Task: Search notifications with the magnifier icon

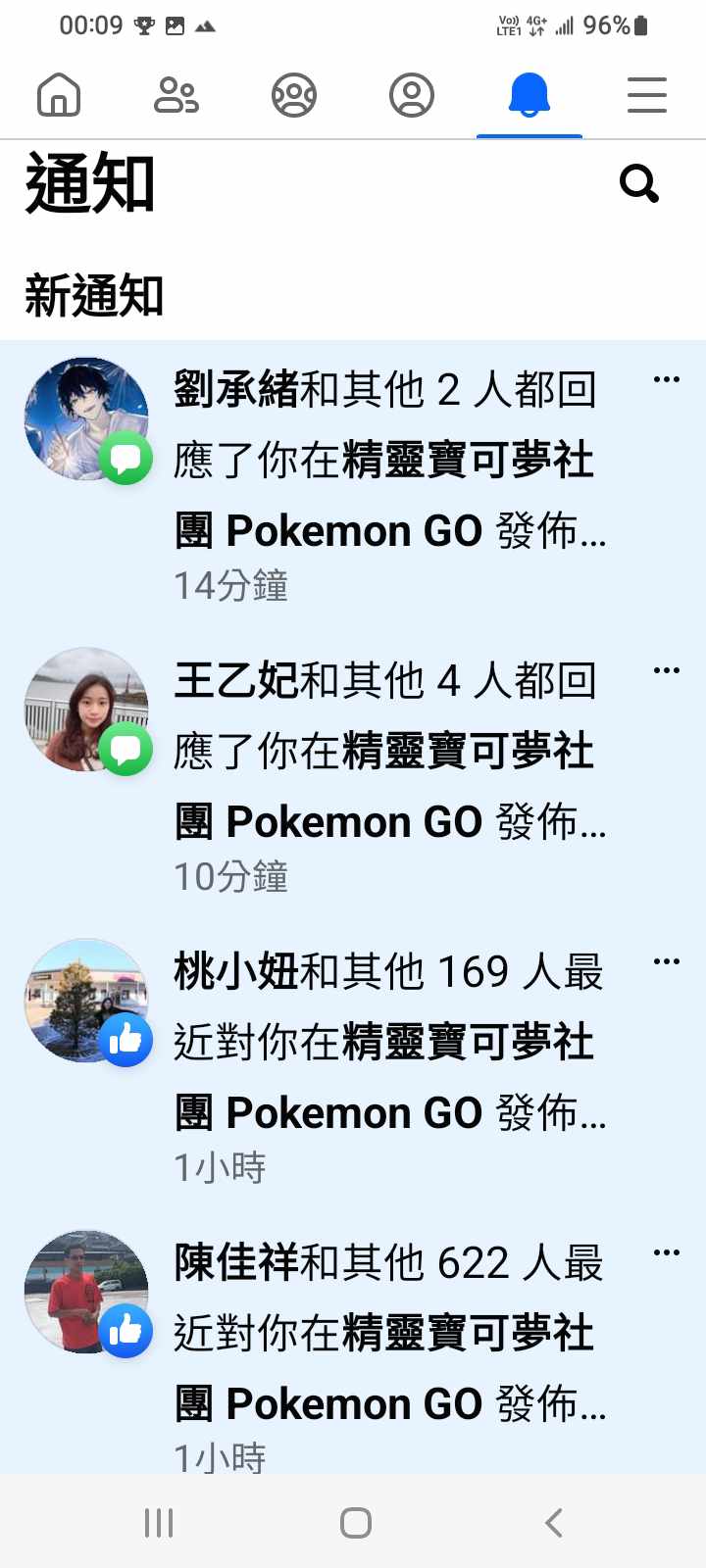Action: (x=639, y=183)
